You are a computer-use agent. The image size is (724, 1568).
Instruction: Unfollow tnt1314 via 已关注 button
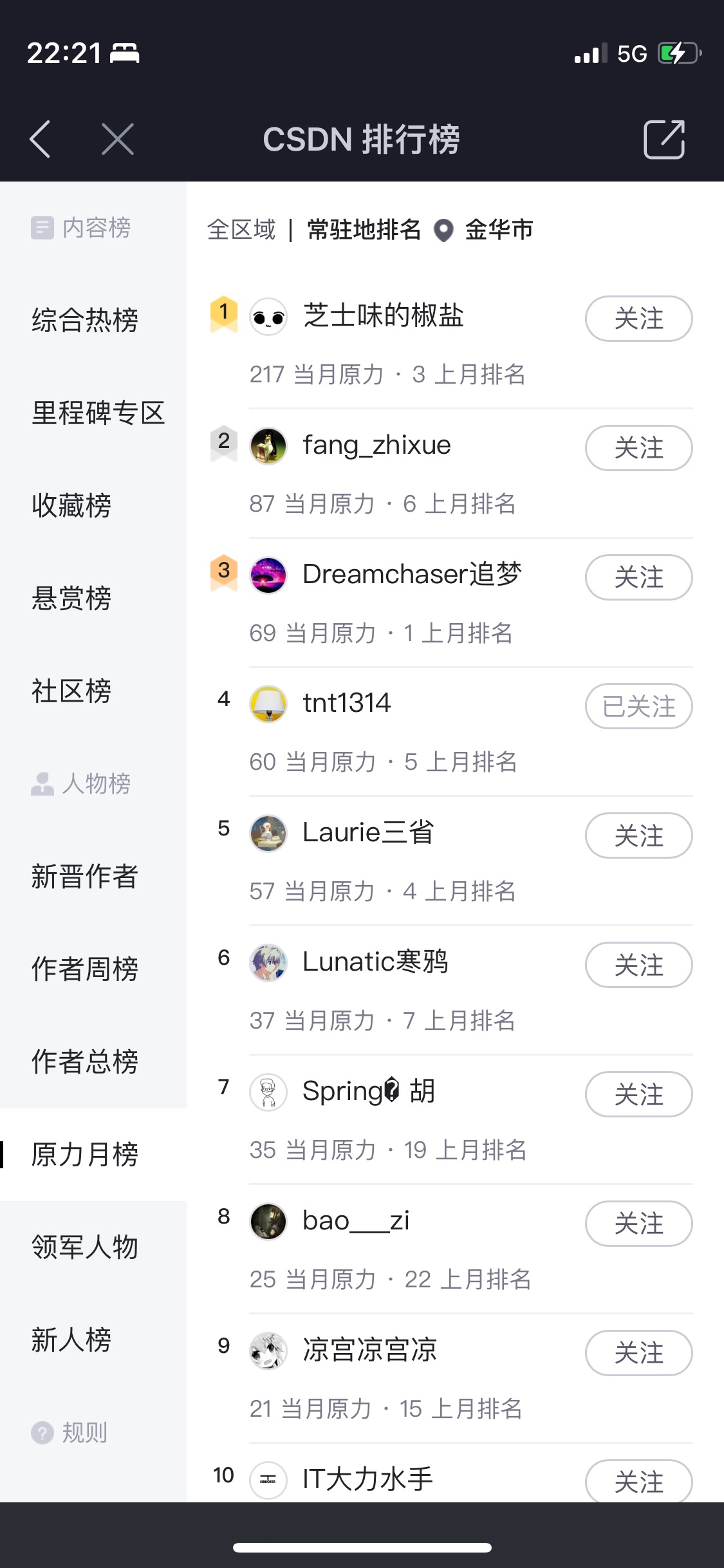click(x=638, y=706)
